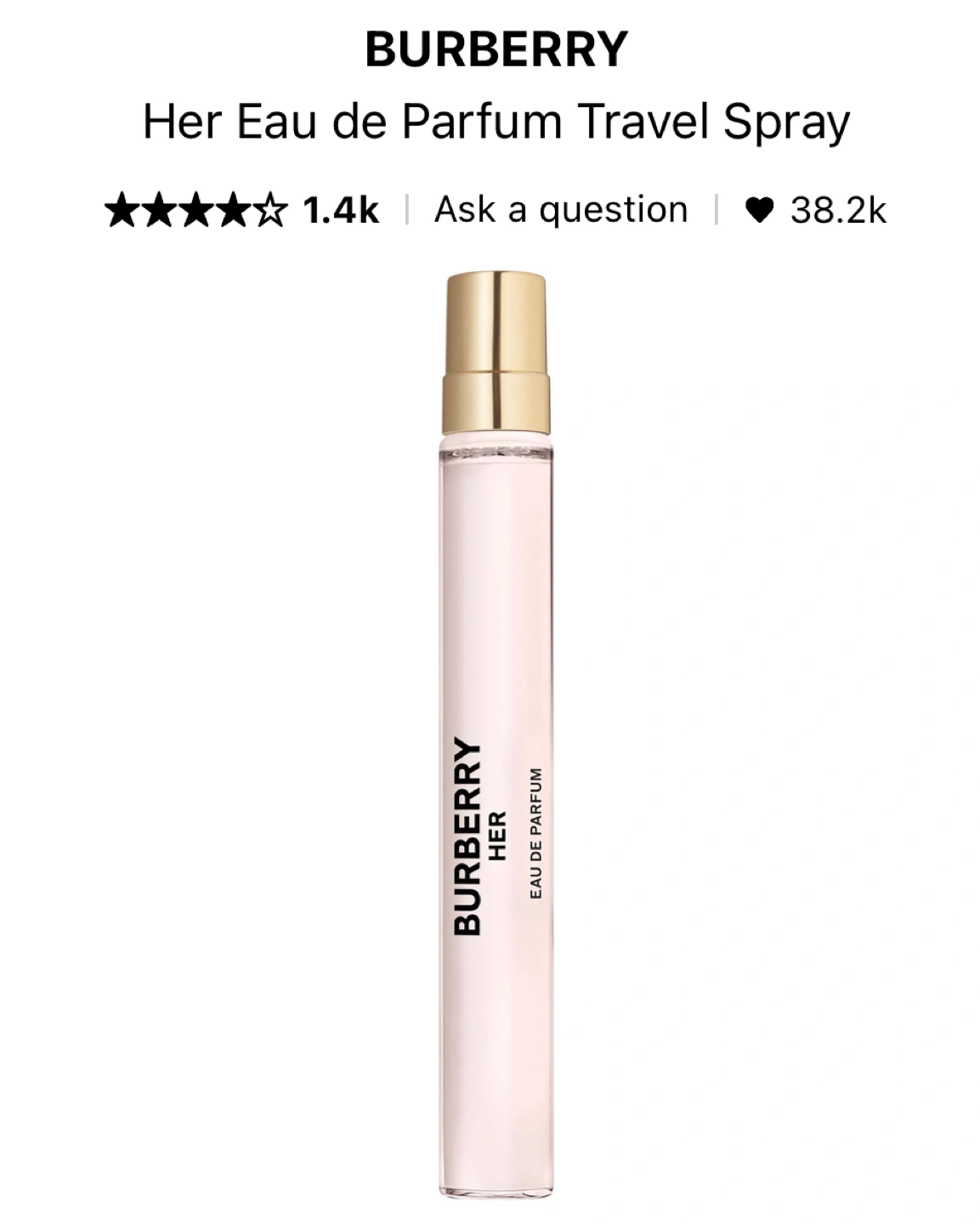Open the 1.4k star ratings and reviews
The height and width of the screenshot is (1224, 980).
(x=242, y=210)
